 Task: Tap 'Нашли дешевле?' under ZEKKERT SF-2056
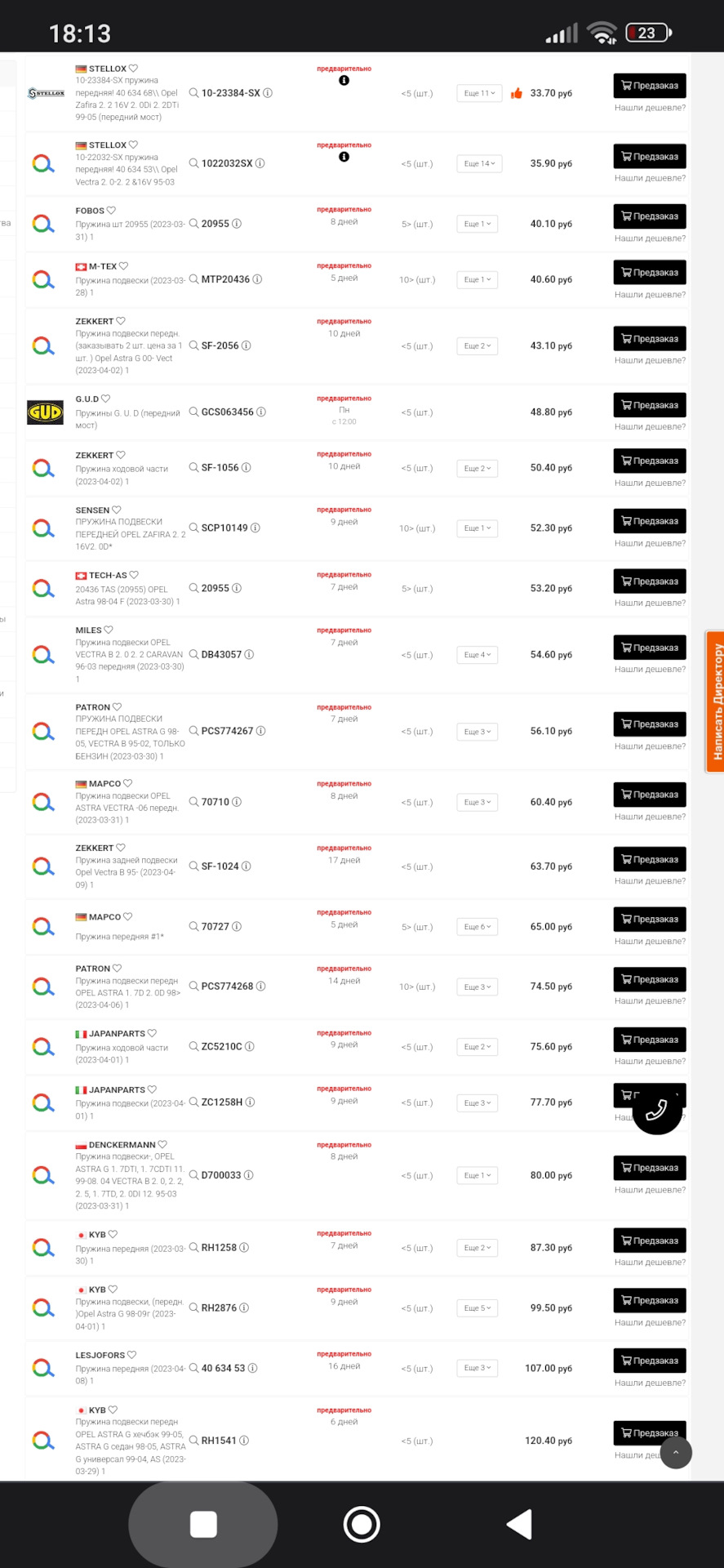point(650,360)
